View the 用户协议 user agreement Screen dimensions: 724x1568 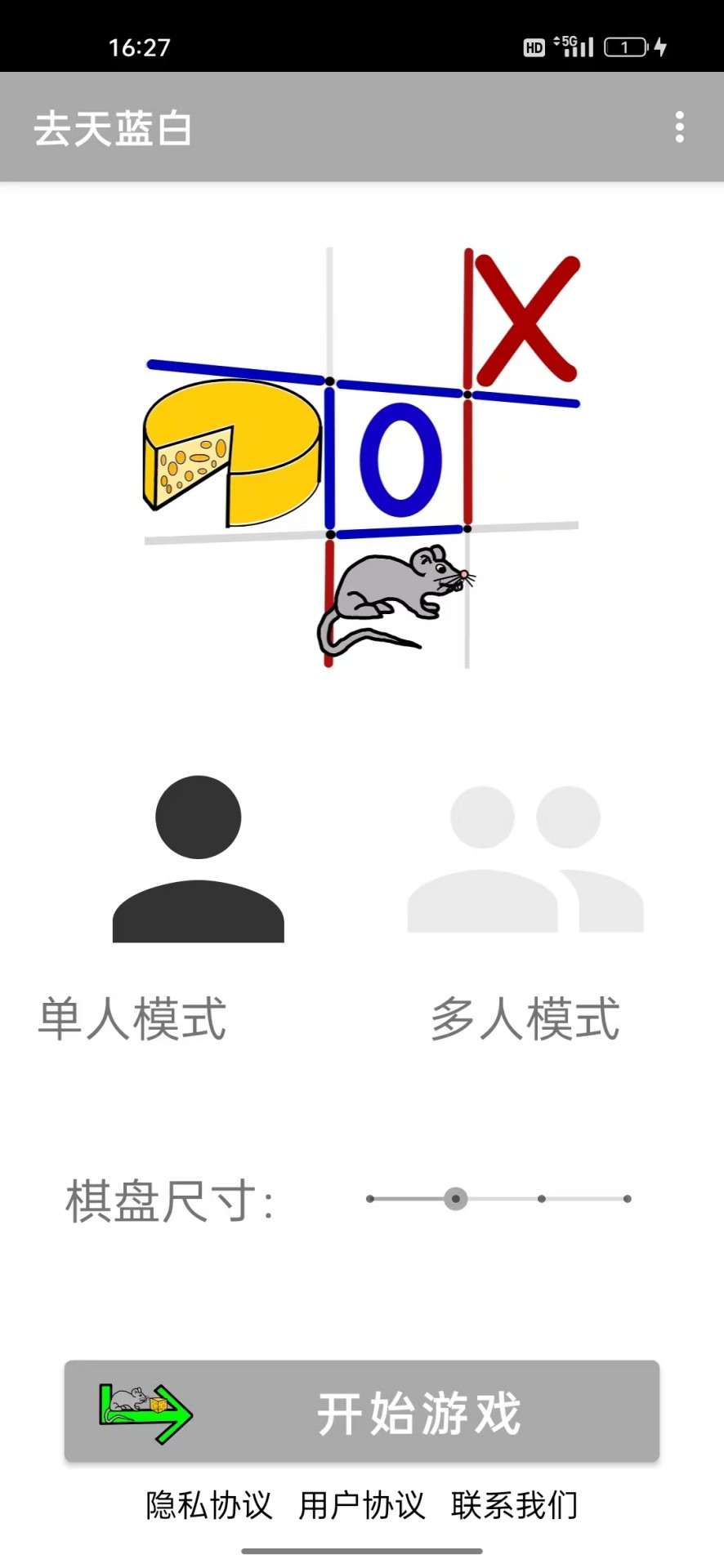point(362,1505)
